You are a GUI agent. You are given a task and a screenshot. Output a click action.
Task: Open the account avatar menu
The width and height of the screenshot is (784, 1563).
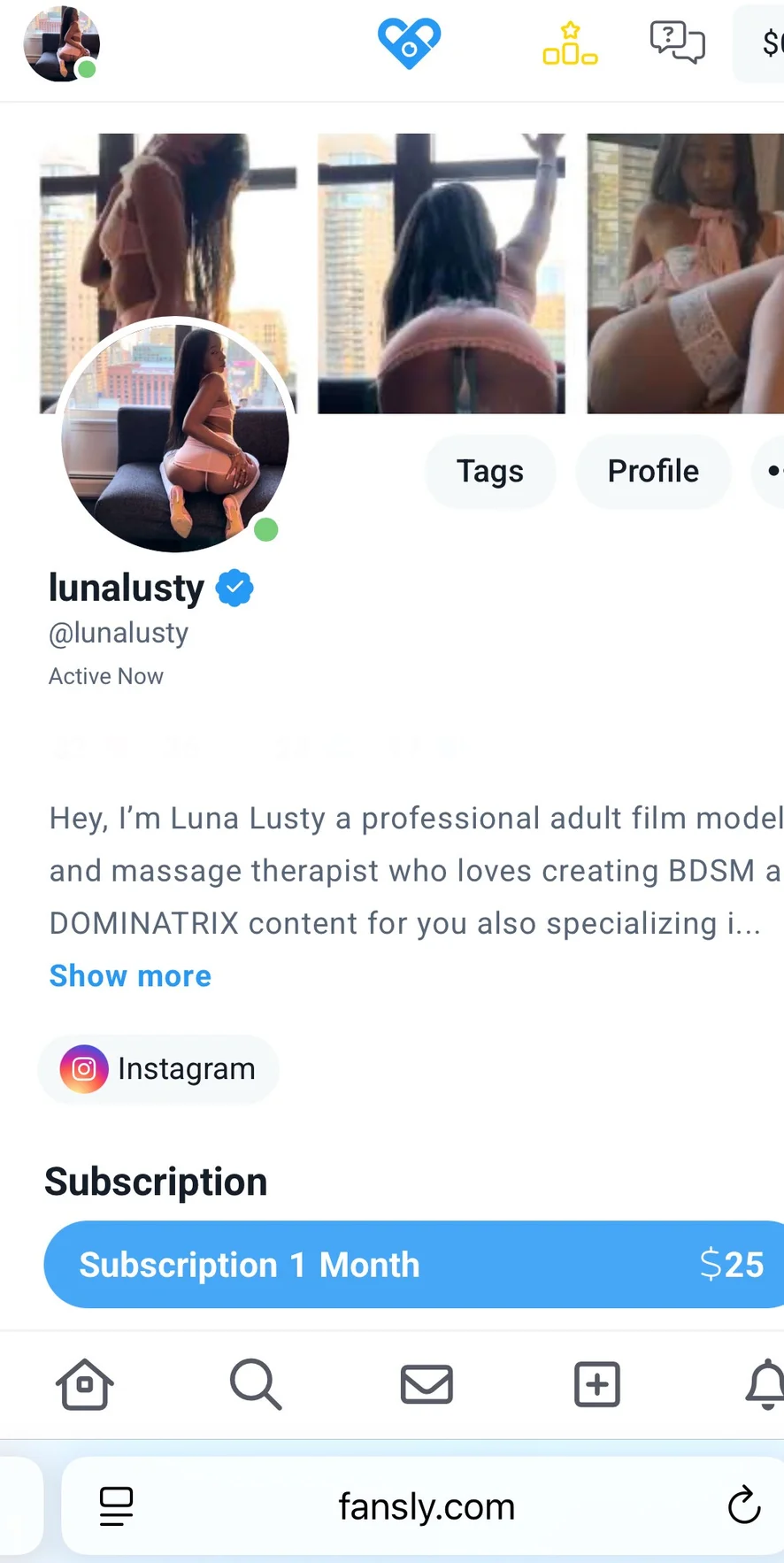pos(61,44)
